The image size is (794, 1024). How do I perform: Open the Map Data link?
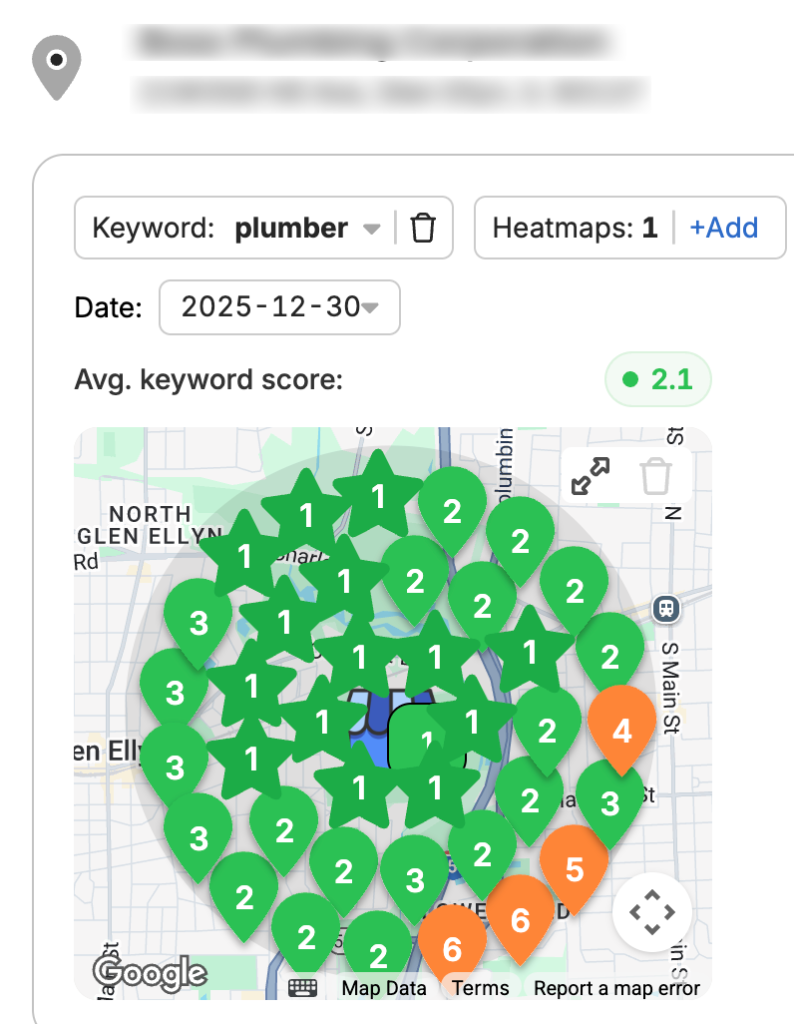(x=384, y=988)
